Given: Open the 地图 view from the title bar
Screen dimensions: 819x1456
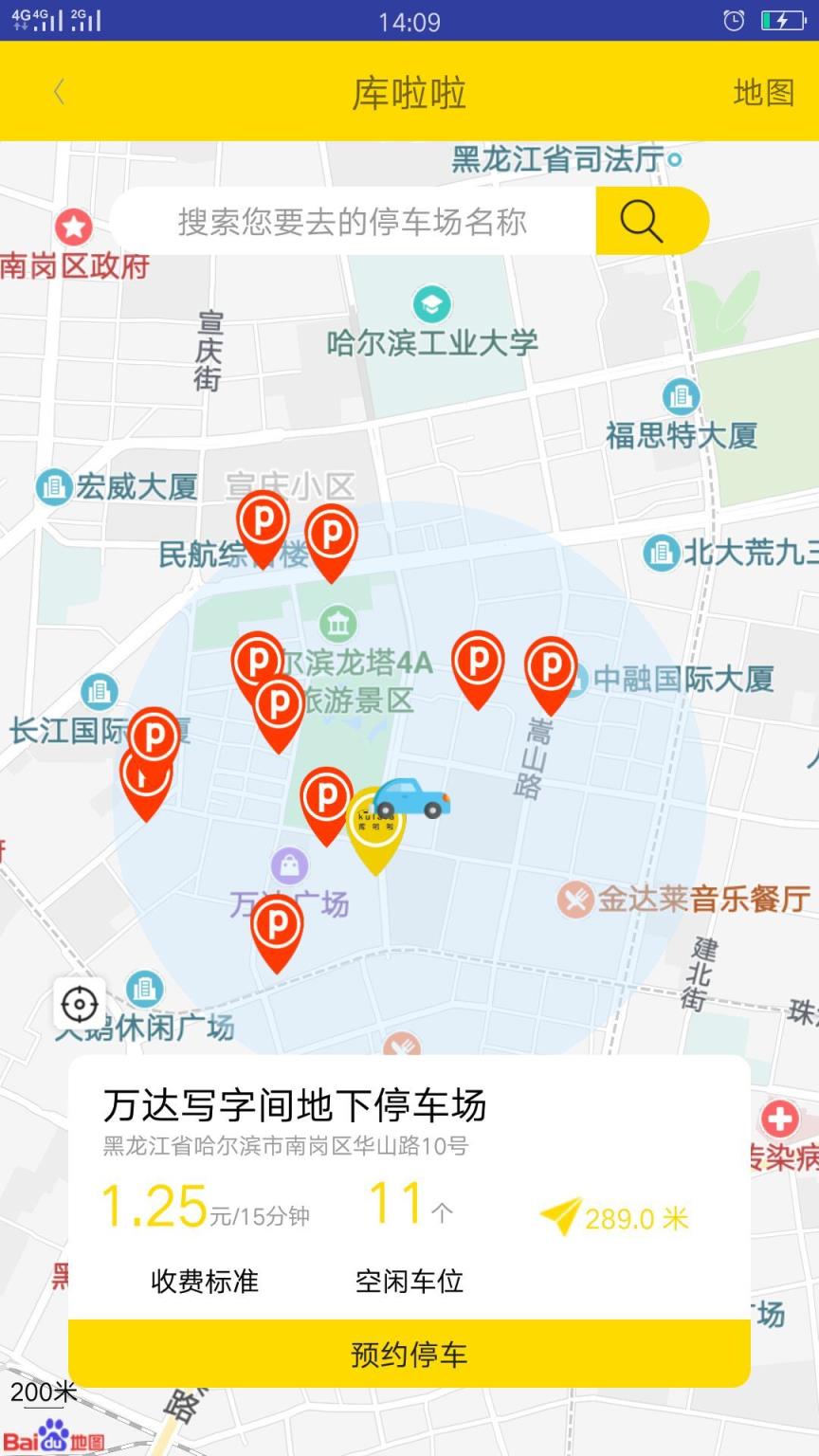Looking at the screenshot, I should (763, 92).
